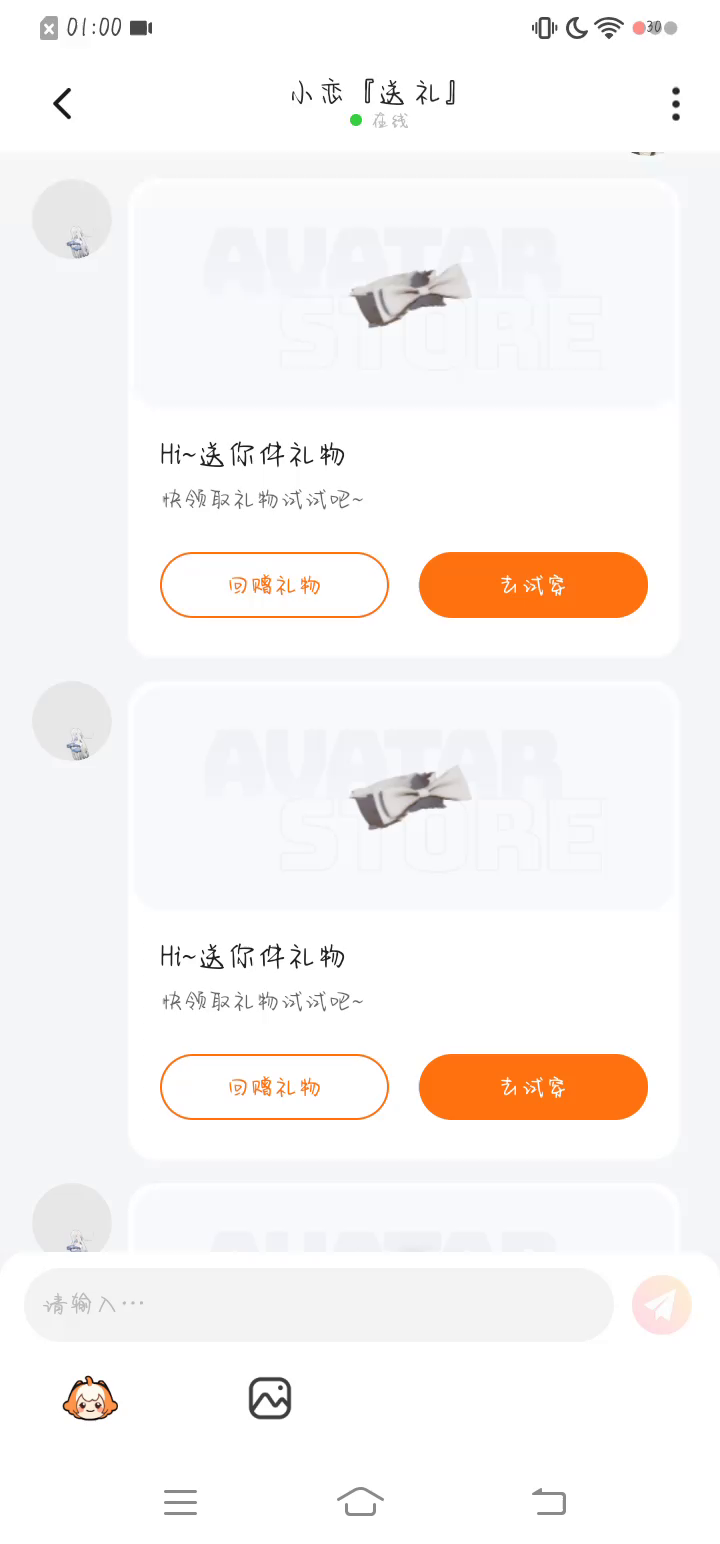
Task: Attach a picture from the gallery
Action: coord(270,1398)
